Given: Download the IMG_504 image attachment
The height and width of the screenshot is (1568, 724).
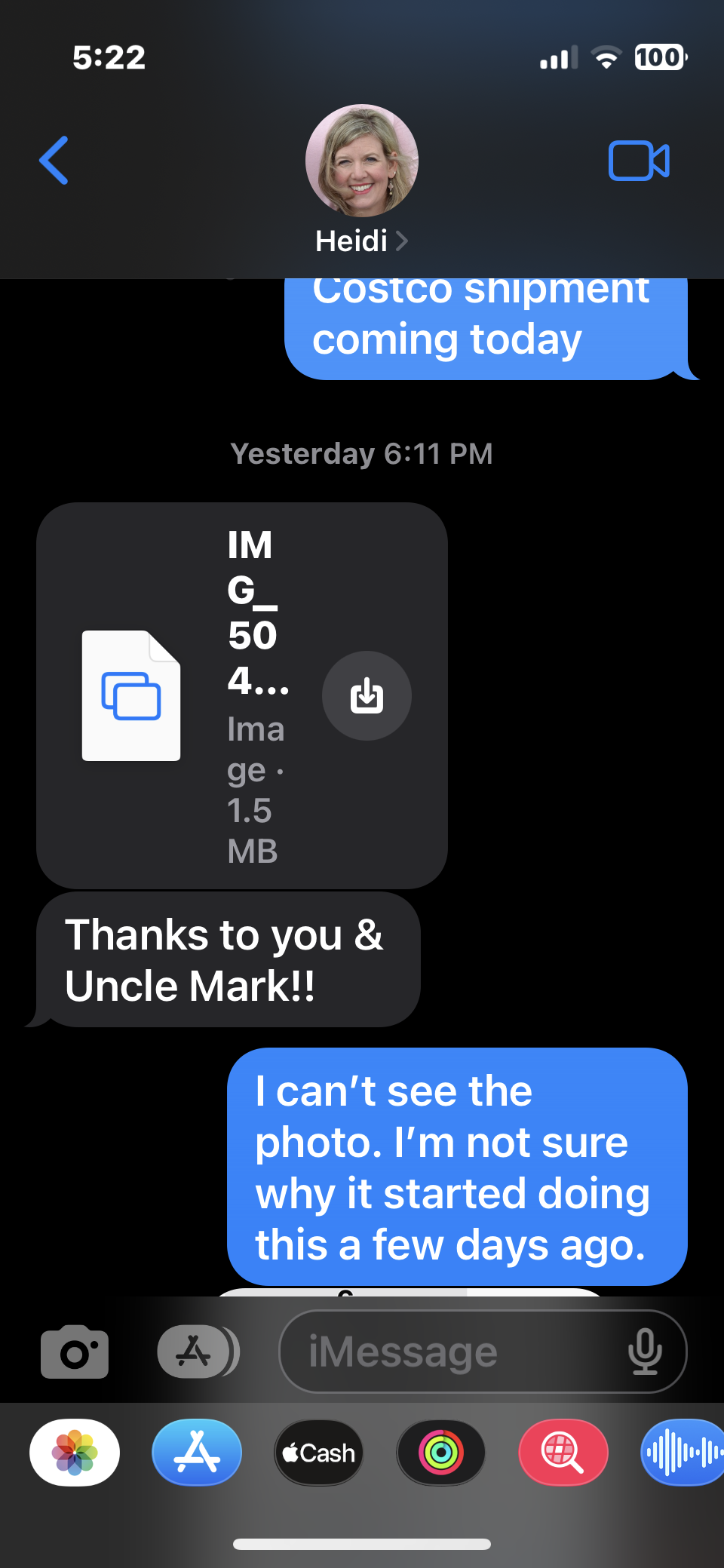Looking at the screenshot, I should 367,695.
